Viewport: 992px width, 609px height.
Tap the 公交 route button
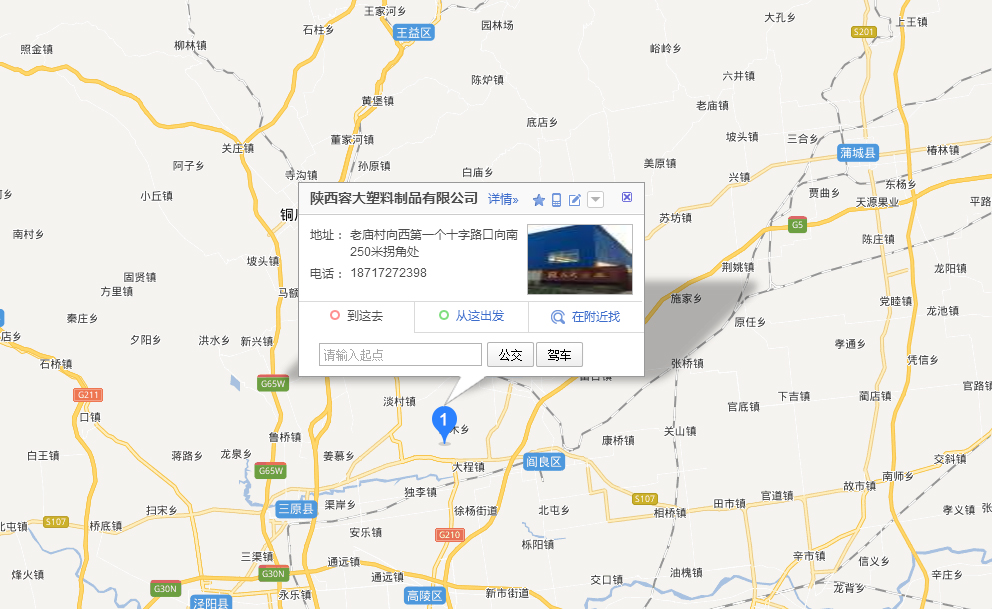coord(510,355)
